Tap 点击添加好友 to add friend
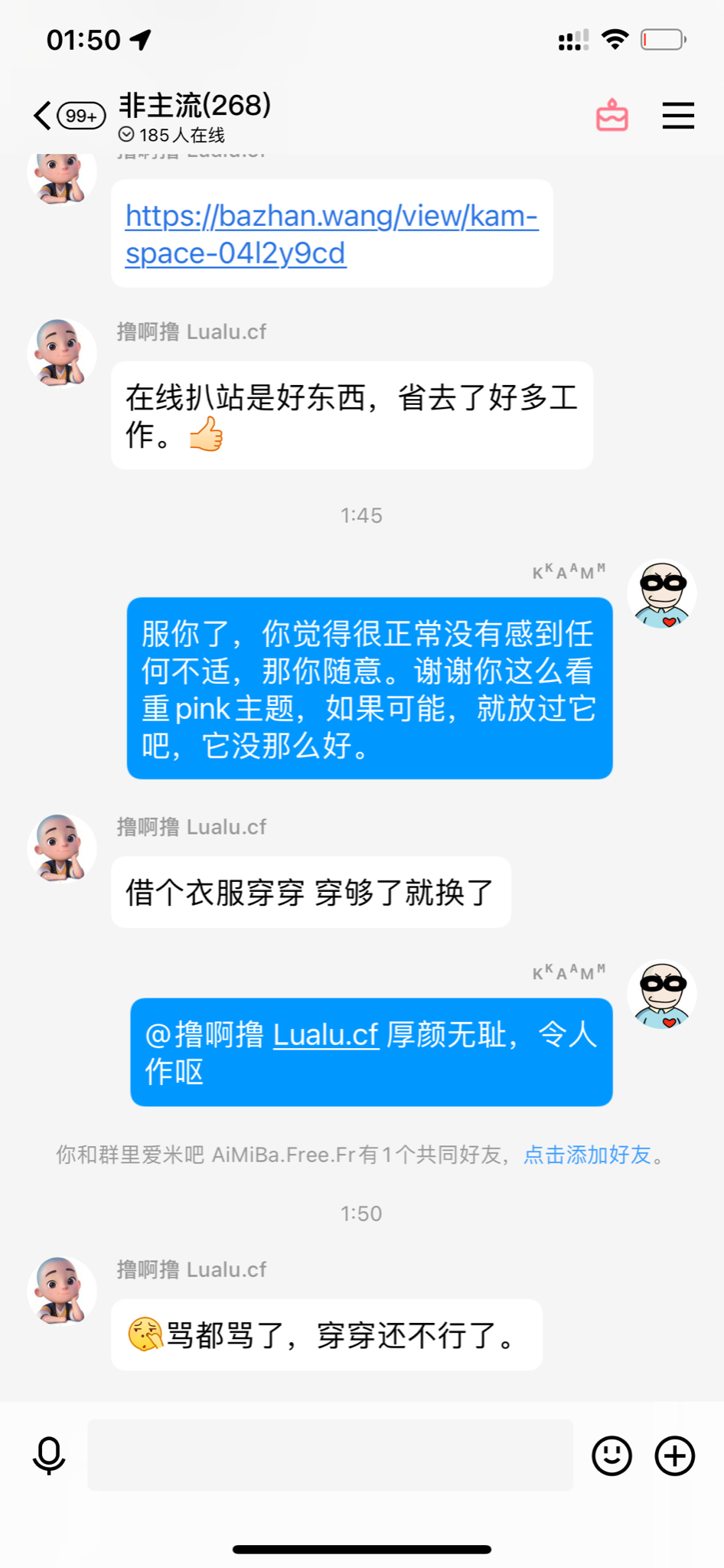 tap(587, 1155)
